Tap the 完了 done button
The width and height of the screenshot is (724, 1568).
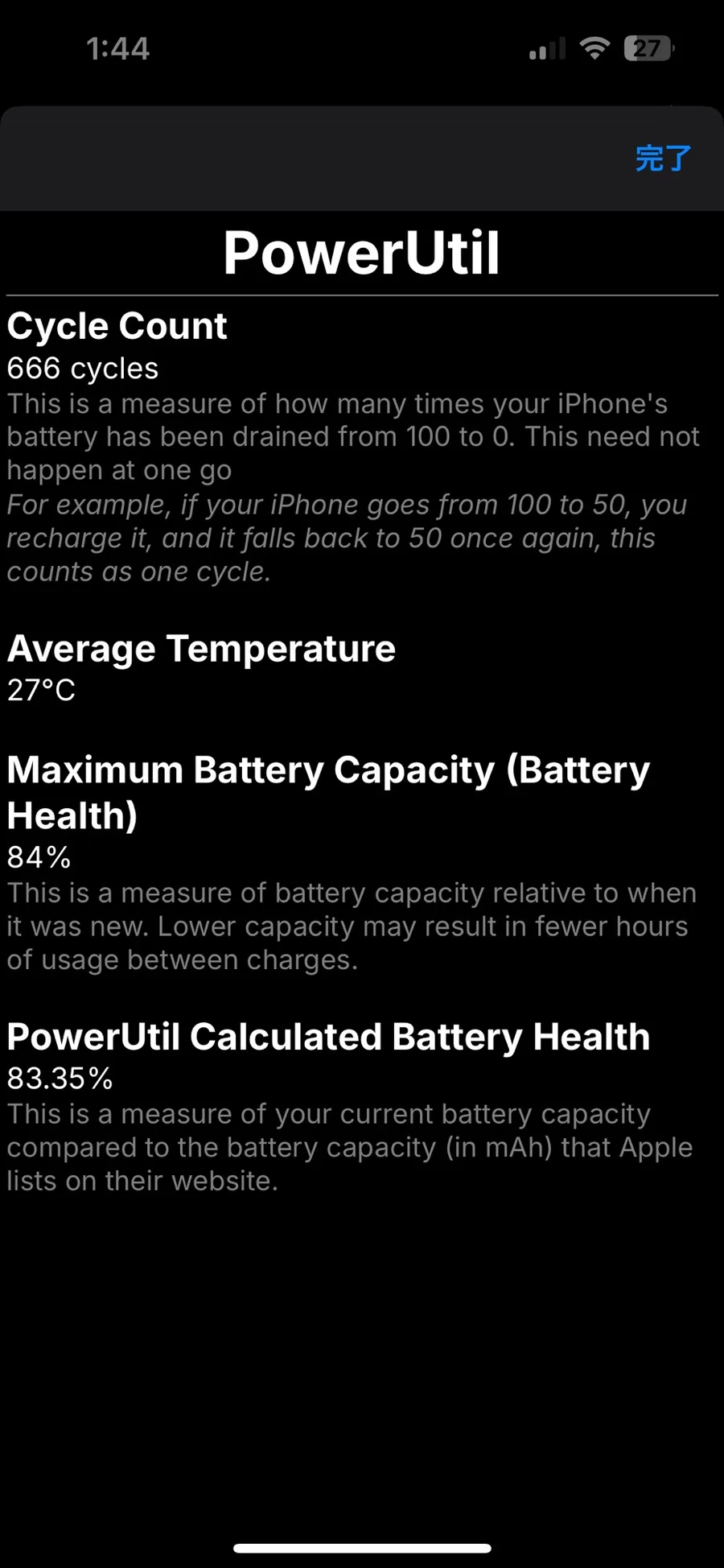pyautogui.click(x=663, y=158)
